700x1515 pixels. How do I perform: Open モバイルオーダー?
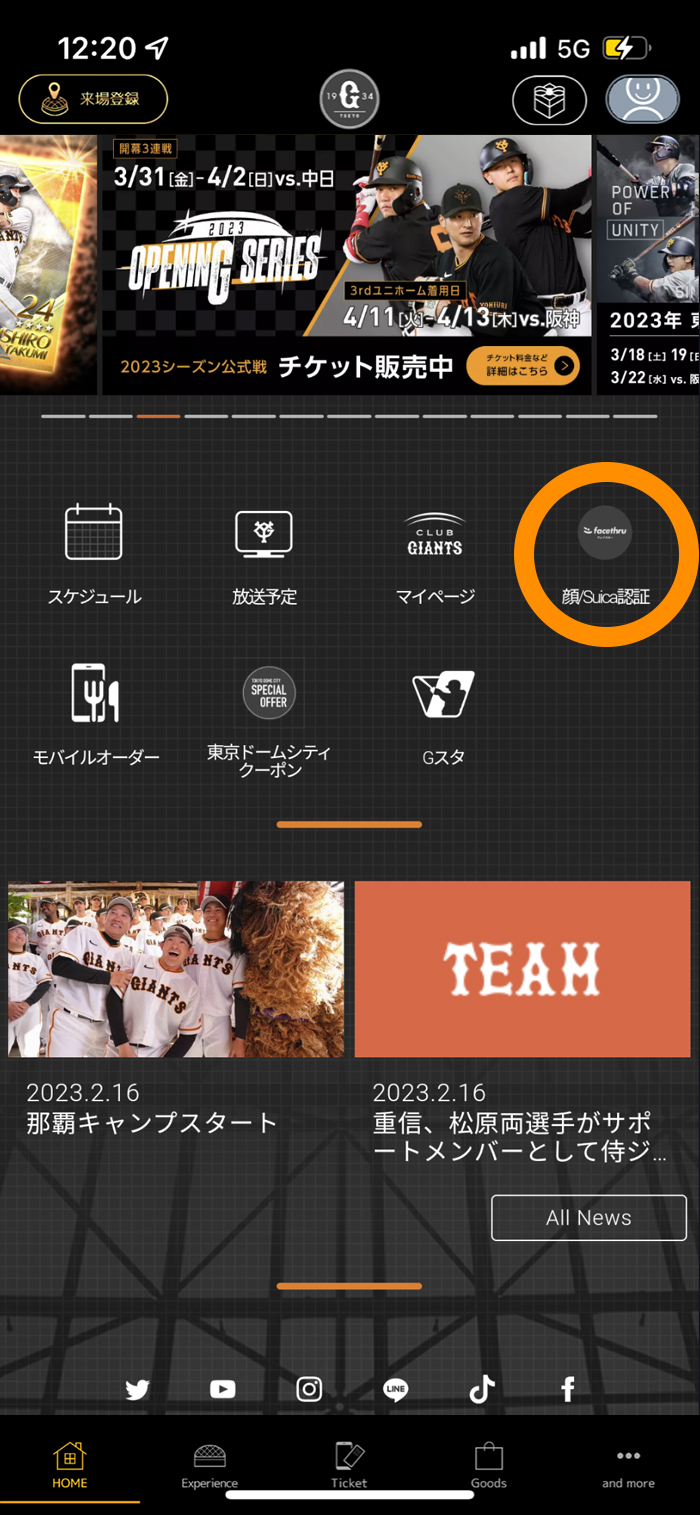click(x=96, y=713)
